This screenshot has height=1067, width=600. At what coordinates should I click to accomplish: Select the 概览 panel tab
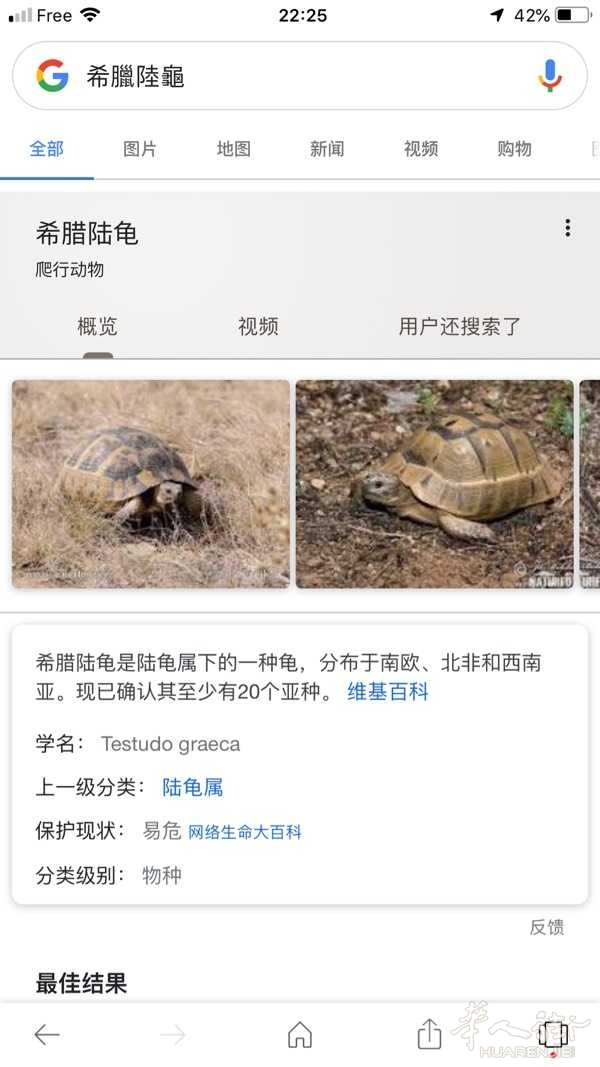pos(97,326)
